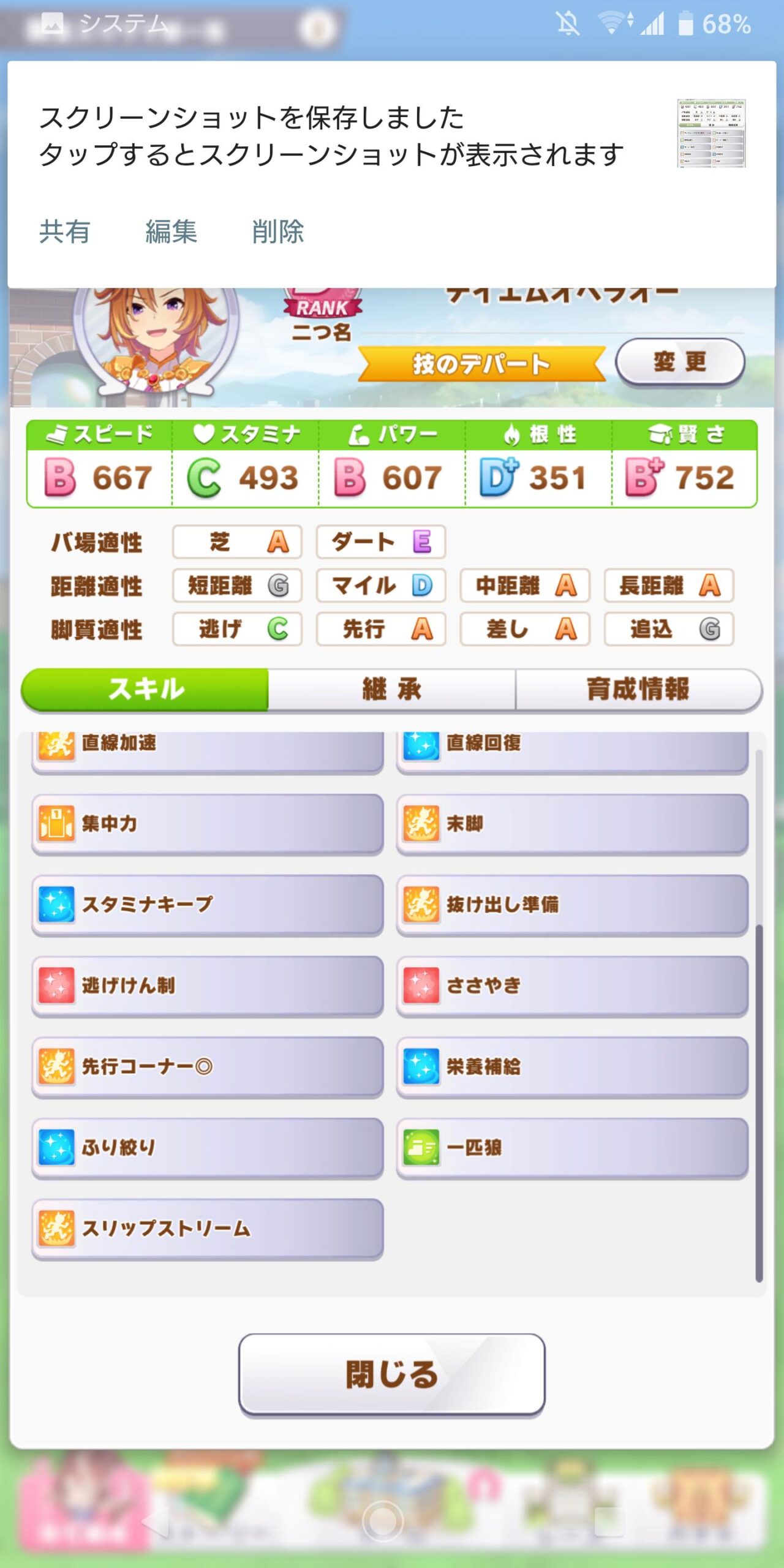Show details for スタミナキープ skill
The height and width of the screenshot is (1568, 784).
[207, 905]
